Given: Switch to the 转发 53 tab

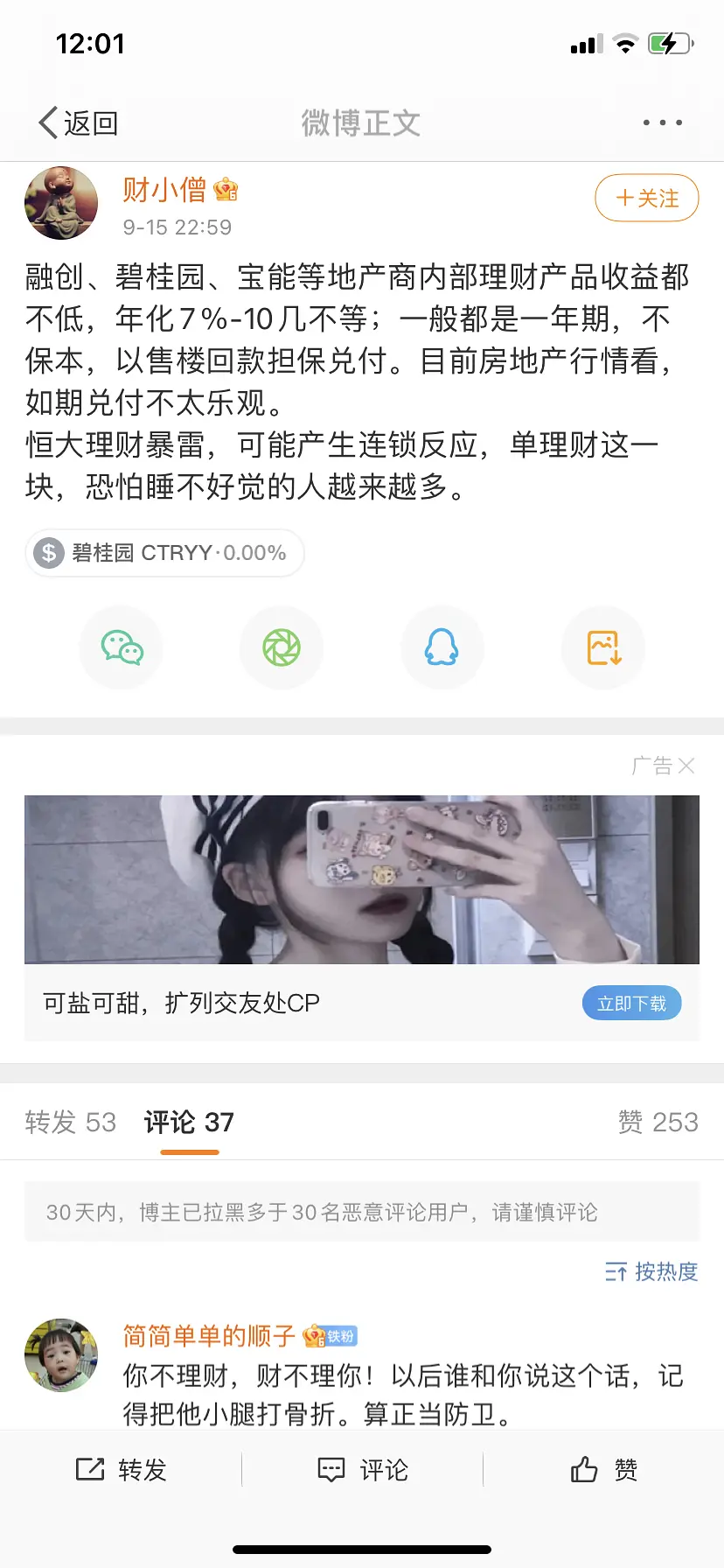Looking at the screenshot, I should (x=70, y=1122).
